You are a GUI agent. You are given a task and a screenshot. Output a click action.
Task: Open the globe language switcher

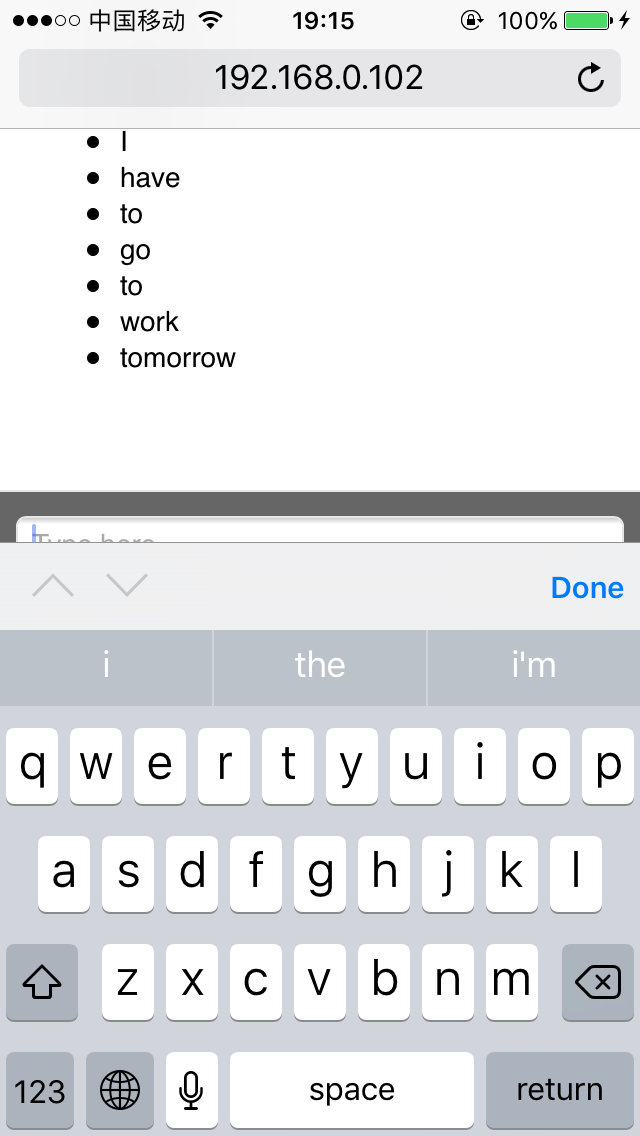[120, 1090]
